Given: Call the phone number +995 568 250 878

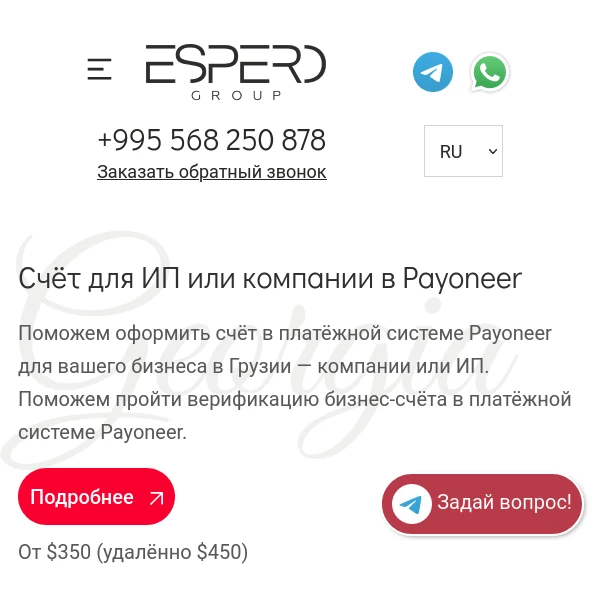Looking at the screenshot, I should click(x=211, y=139).
